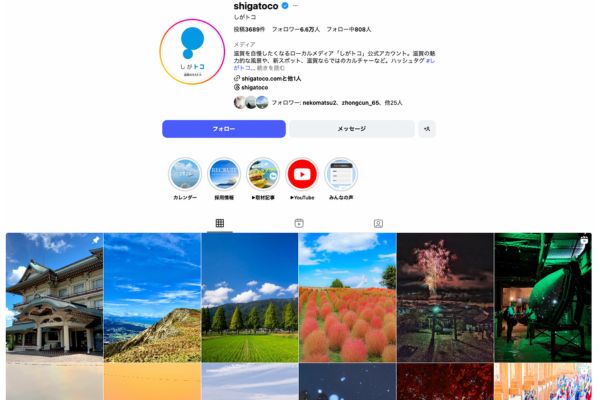Open the shigatoco Threads link
This screenshot has width=600, height=400.
click(262, 87)
